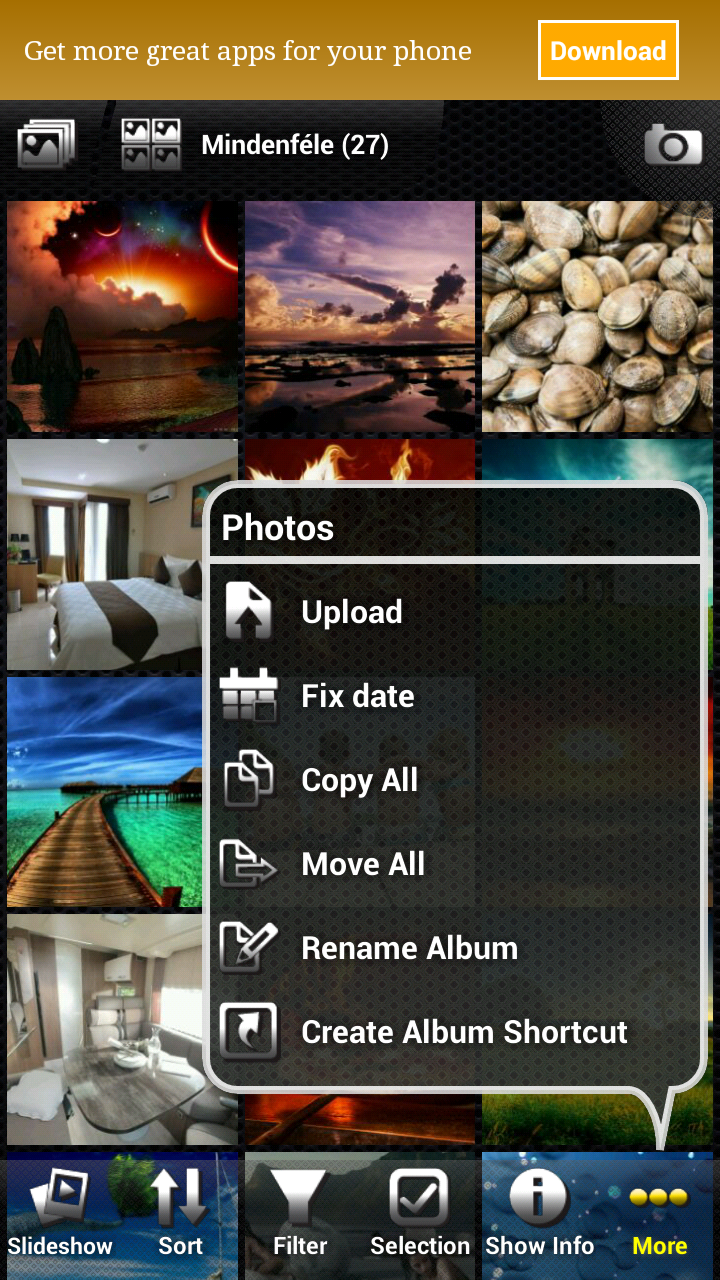Open the Filter tool
The height and width of the screenshot is (1280, 720).
click(300, 1214)
